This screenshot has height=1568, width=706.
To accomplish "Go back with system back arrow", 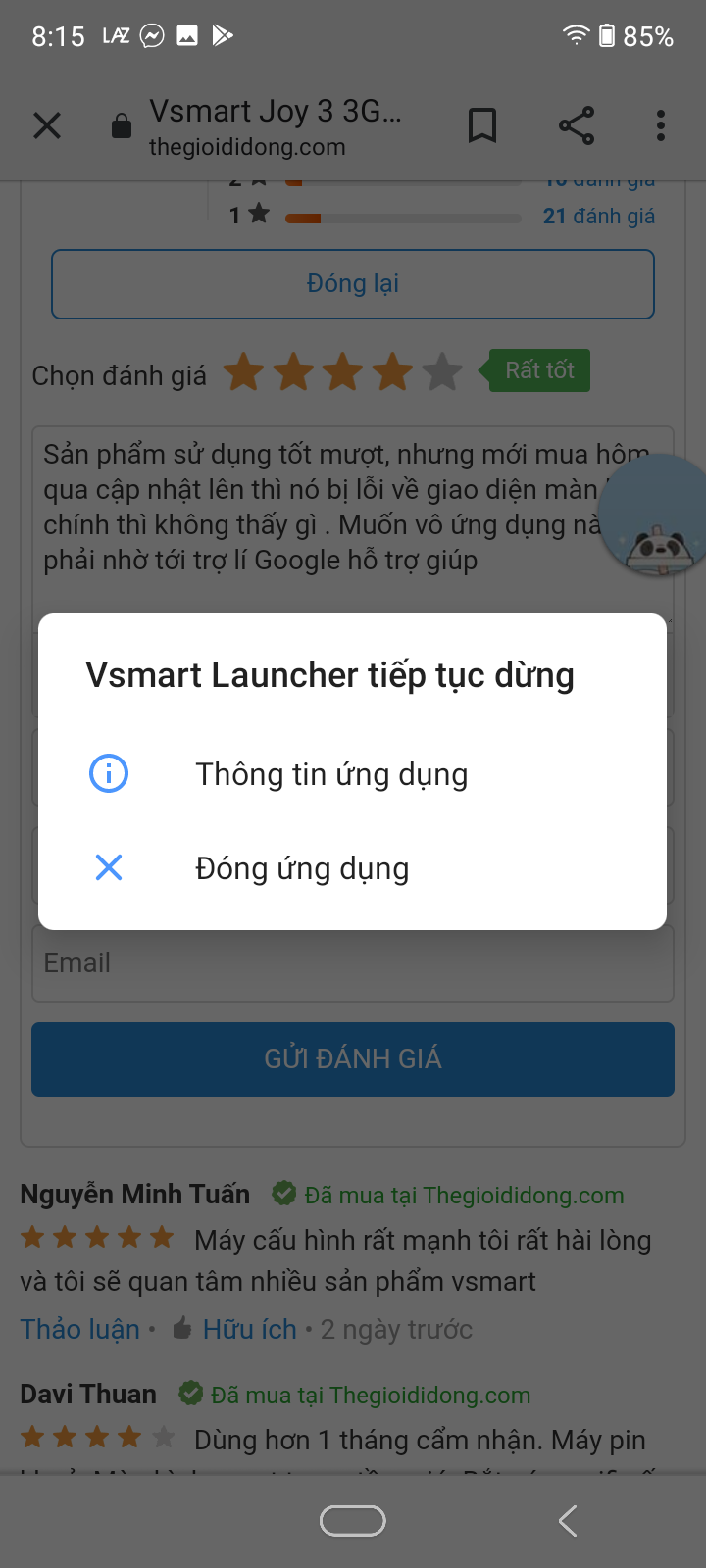I will pyautogui.click(x=568, y=1520).
